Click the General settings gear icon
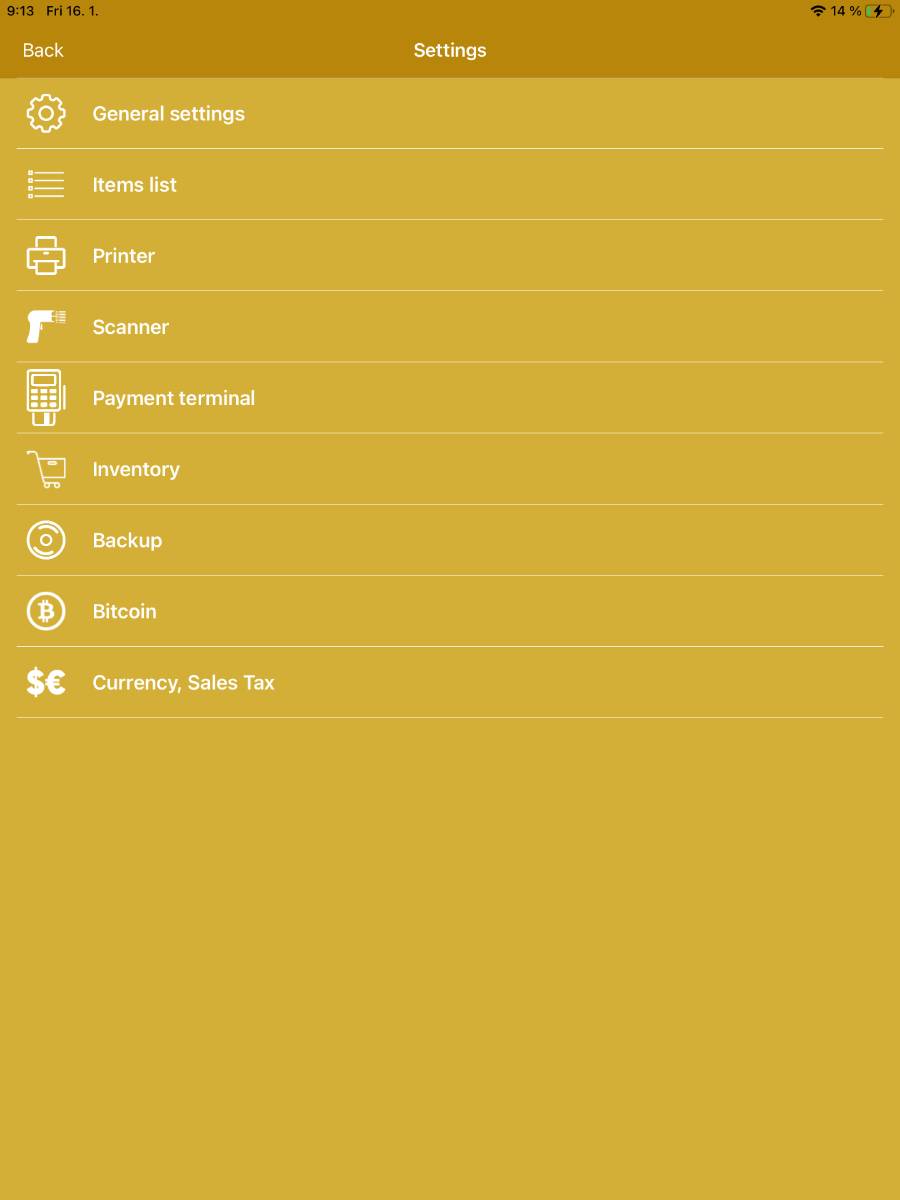 (45, 113)
